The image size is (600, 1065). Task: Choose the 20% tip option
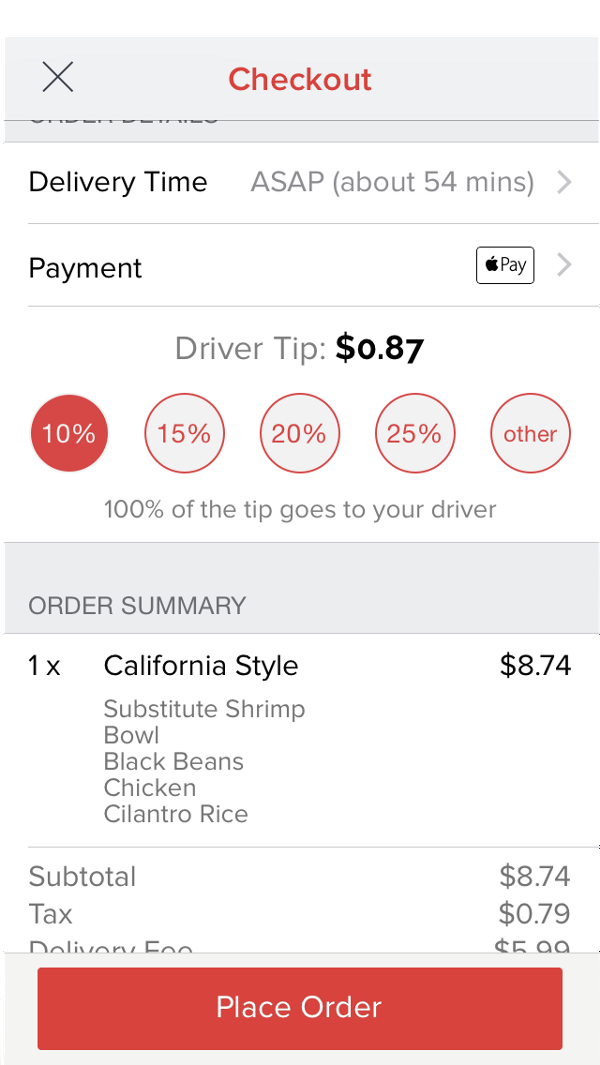(x=300, y=433)
